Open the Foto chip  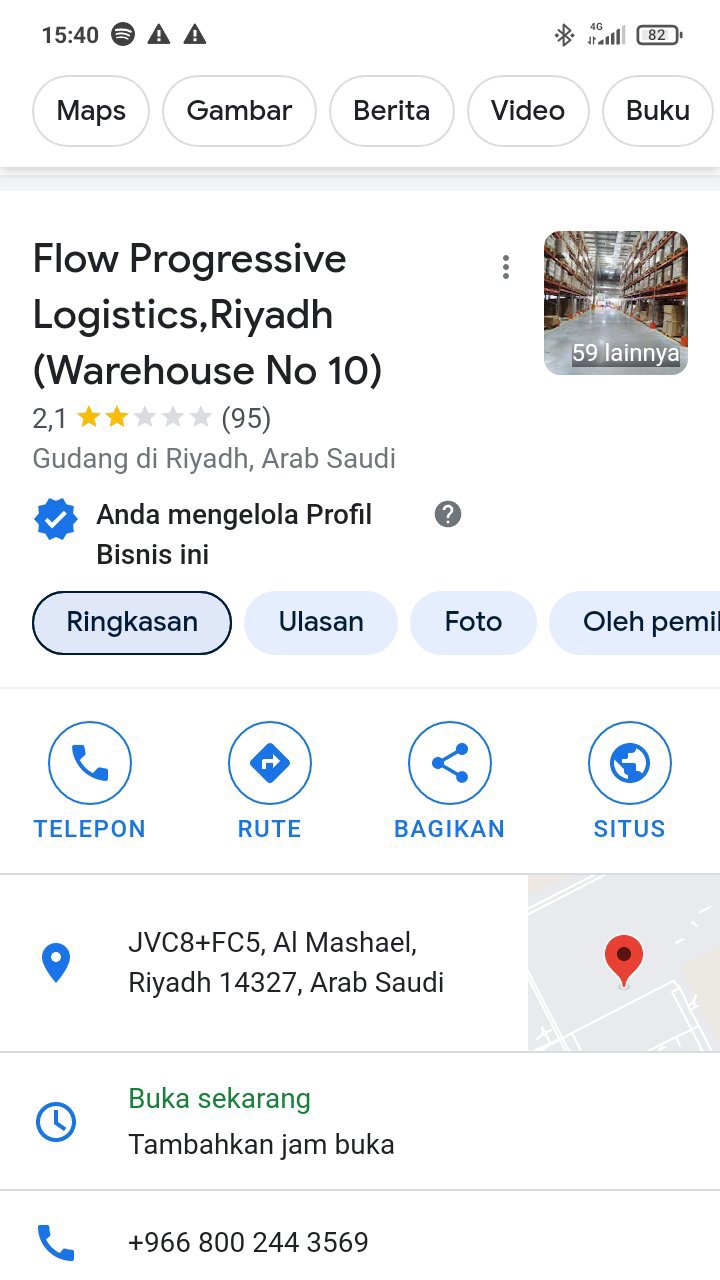pos(473,622)
